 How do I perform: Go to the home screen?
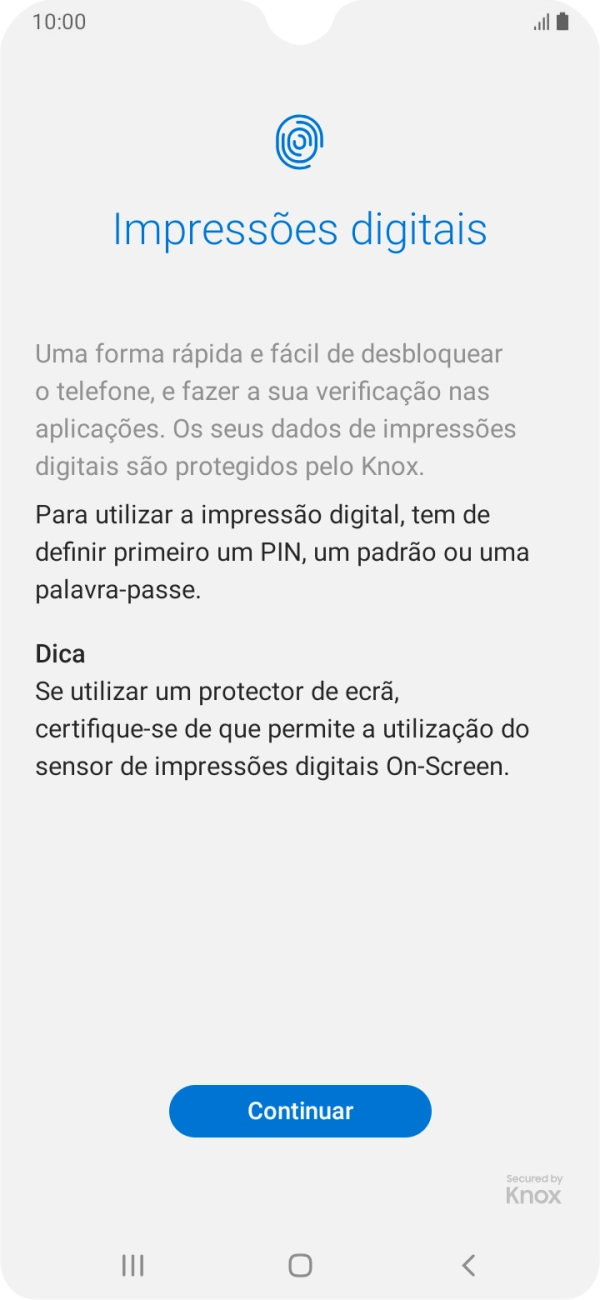point(300,1265)
